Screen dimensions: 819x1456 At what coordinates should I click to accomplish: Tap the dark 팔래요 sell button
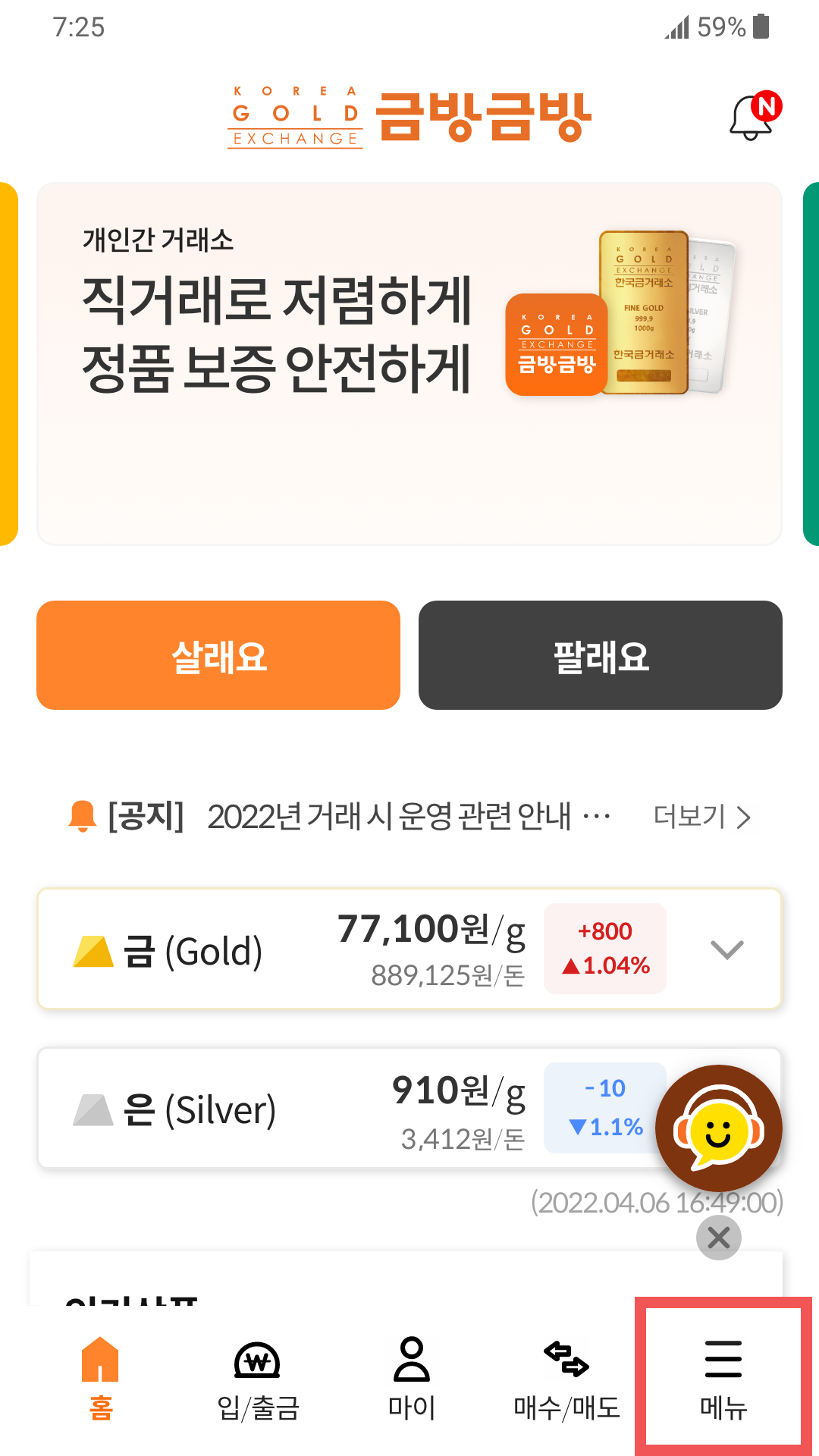point(600,655)
